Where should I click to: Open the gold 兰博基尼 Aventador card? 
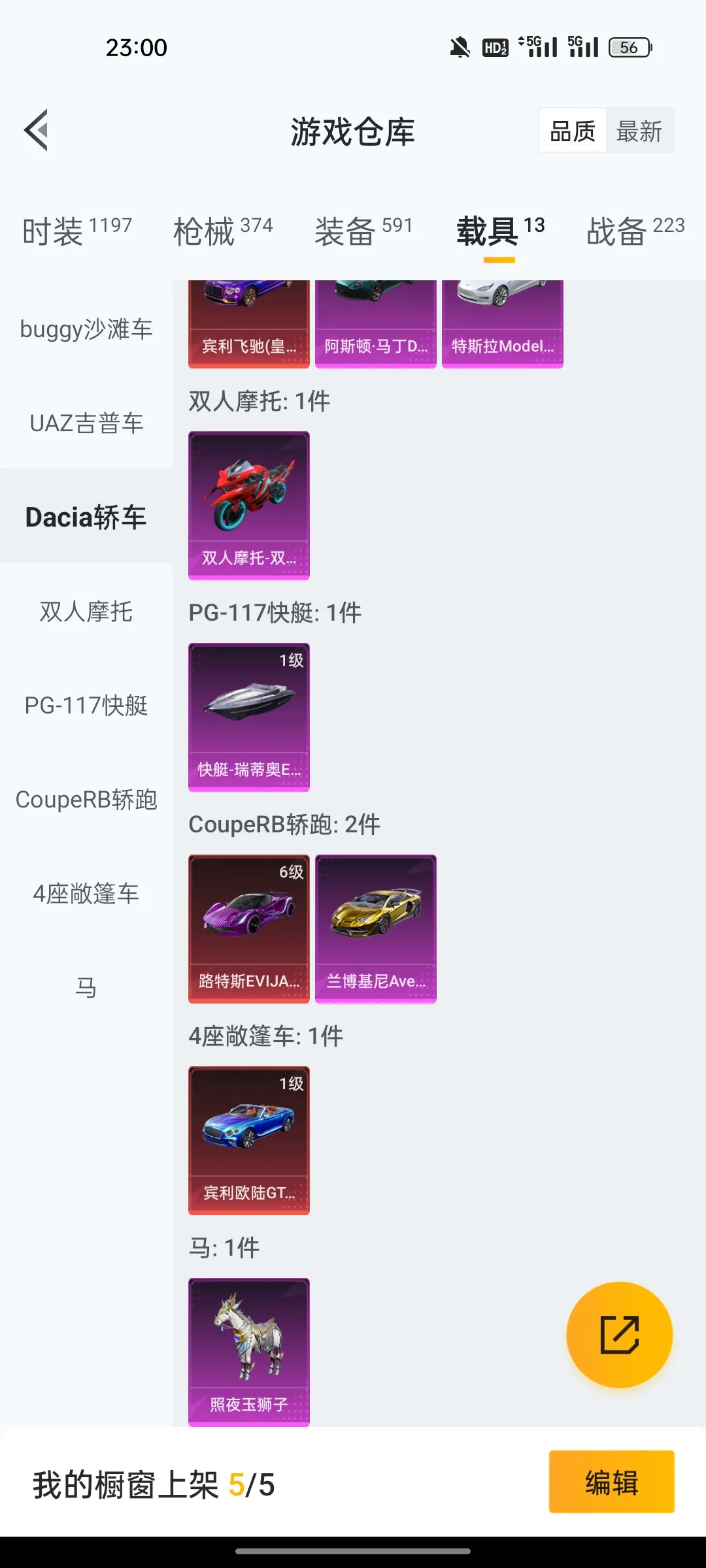click(x=376, y=928)
